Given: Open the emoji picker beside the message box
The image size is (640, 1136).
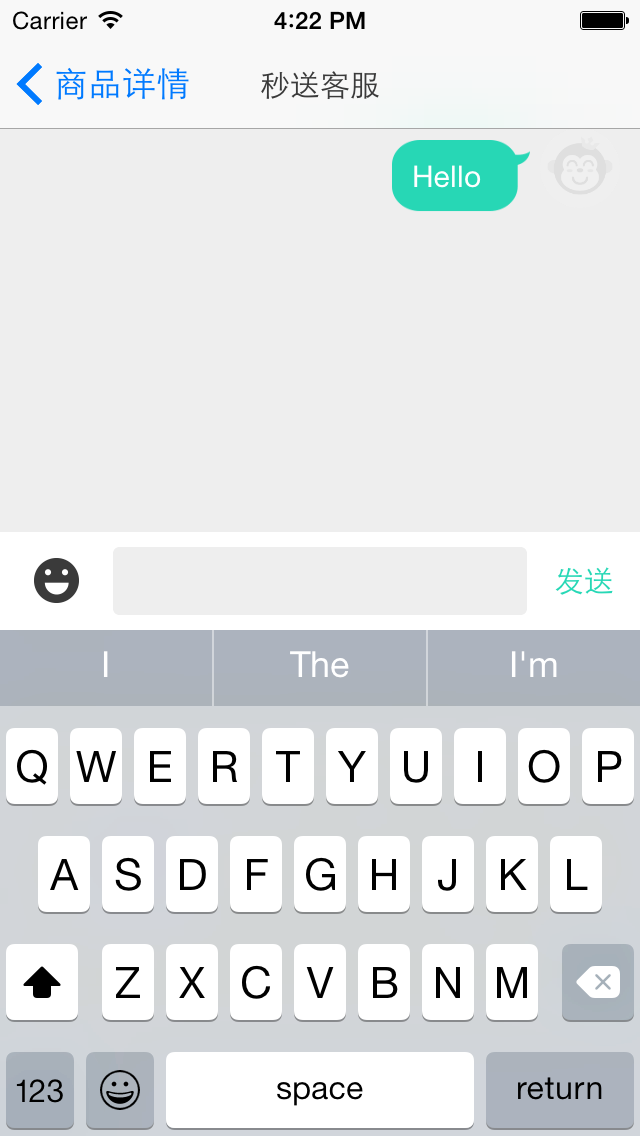Looking at the screenshot, I should [57, 581].
